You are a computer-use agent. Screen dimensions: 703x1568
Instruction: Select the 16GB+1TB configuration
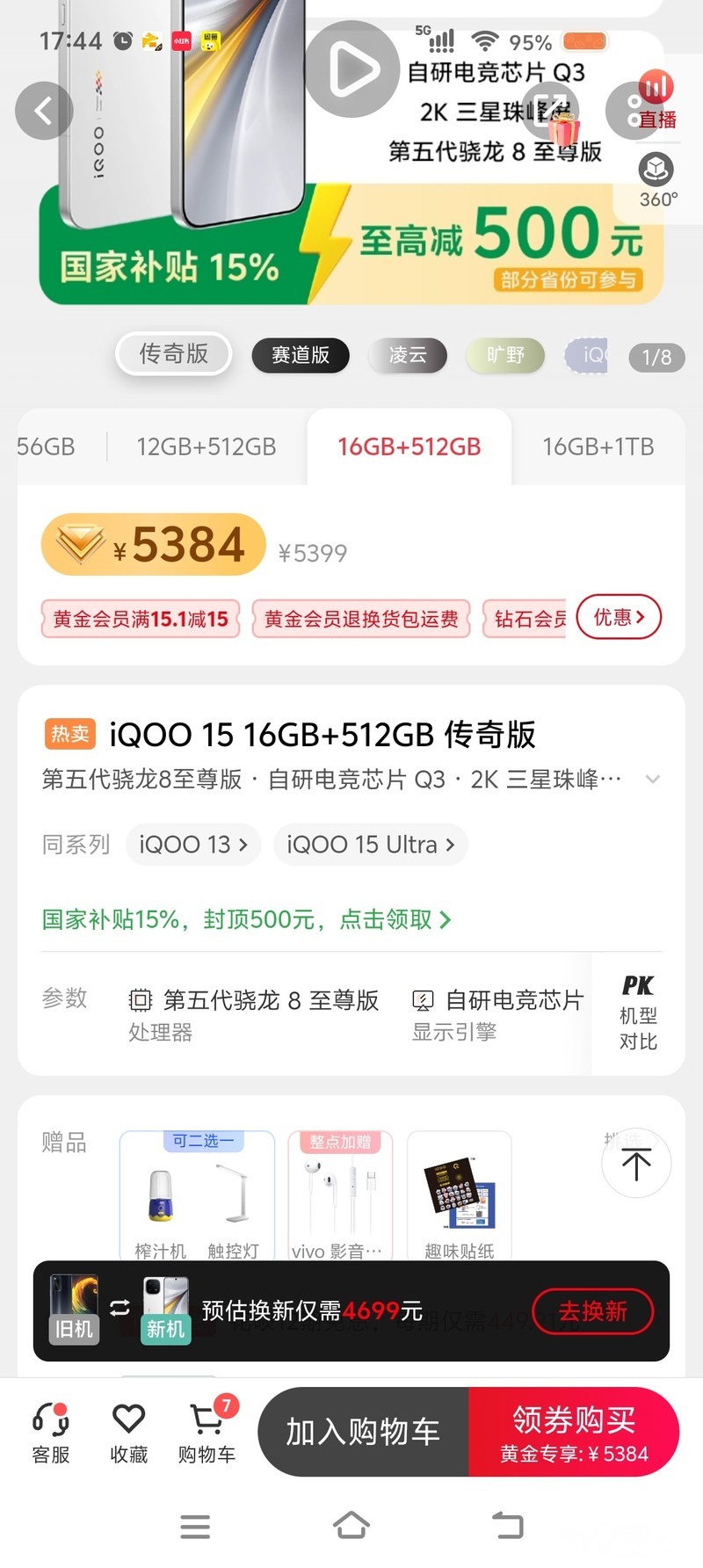tap(598, 446)
